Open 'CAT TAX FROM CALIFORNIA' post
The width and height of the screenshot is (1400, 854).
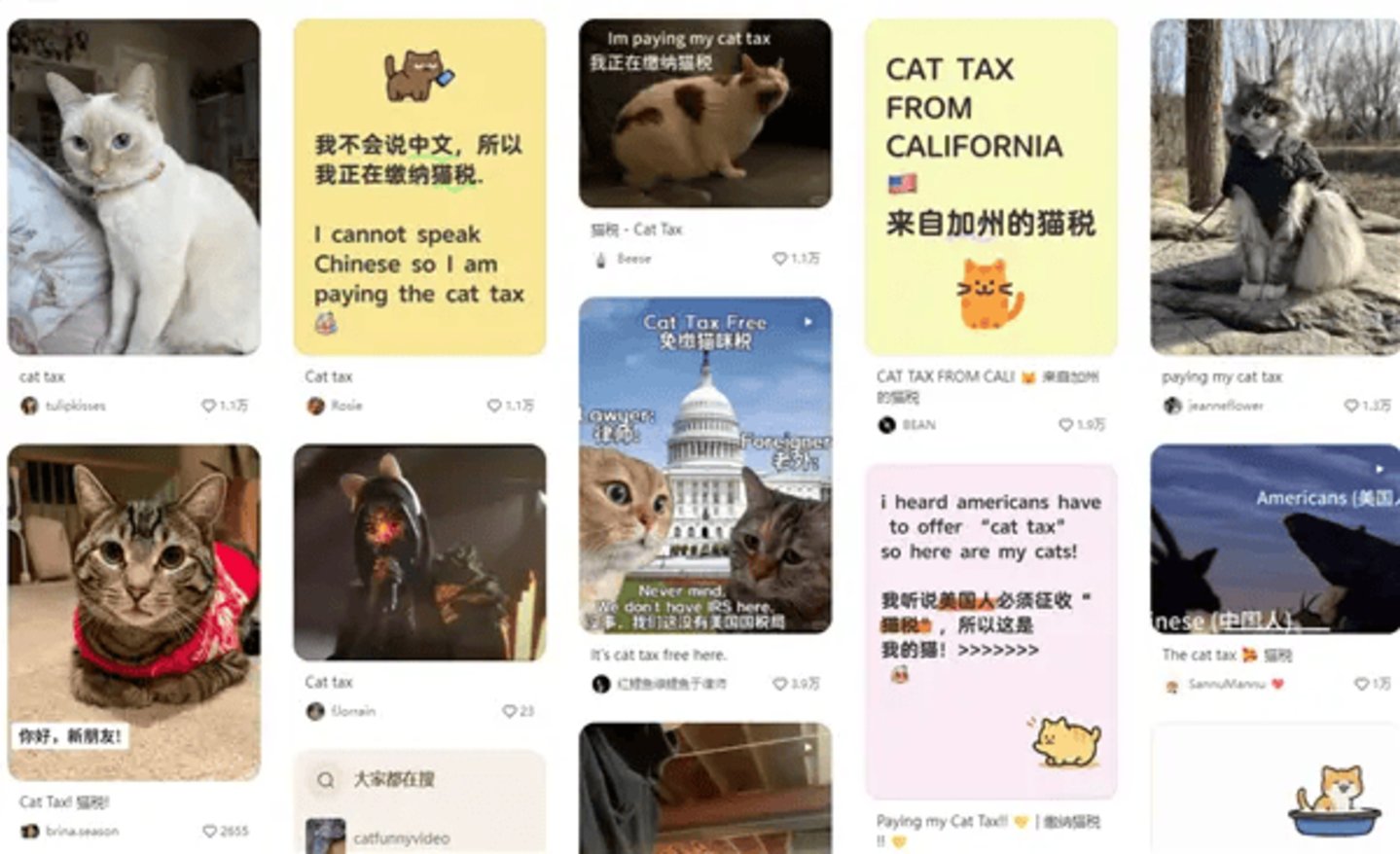pos(990,187)
